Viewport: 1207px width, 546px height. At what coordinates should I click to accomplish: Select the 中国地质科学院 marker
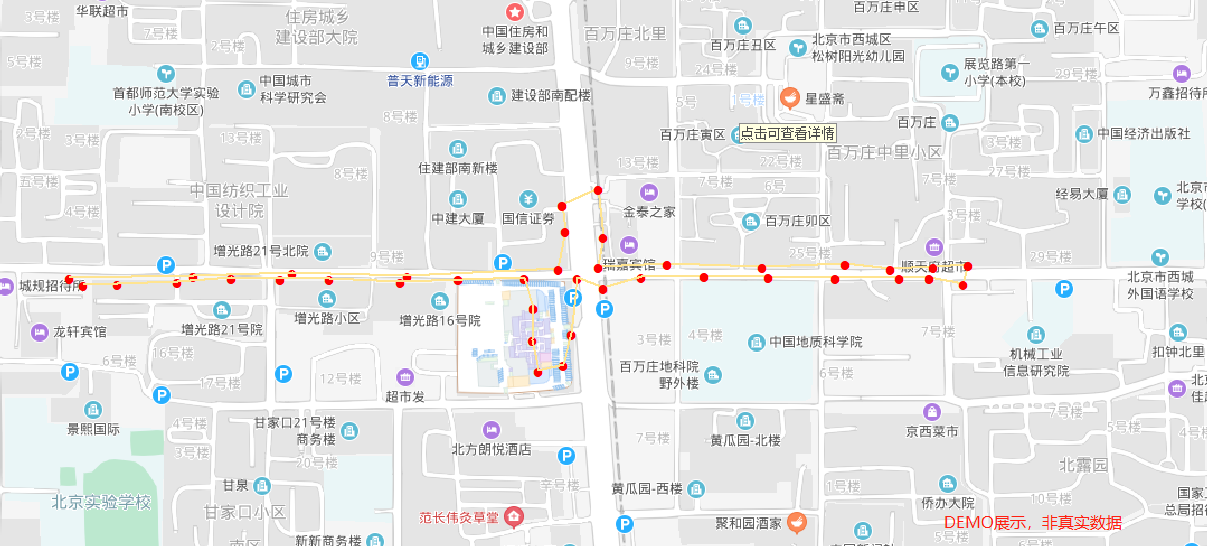point(755,342)
